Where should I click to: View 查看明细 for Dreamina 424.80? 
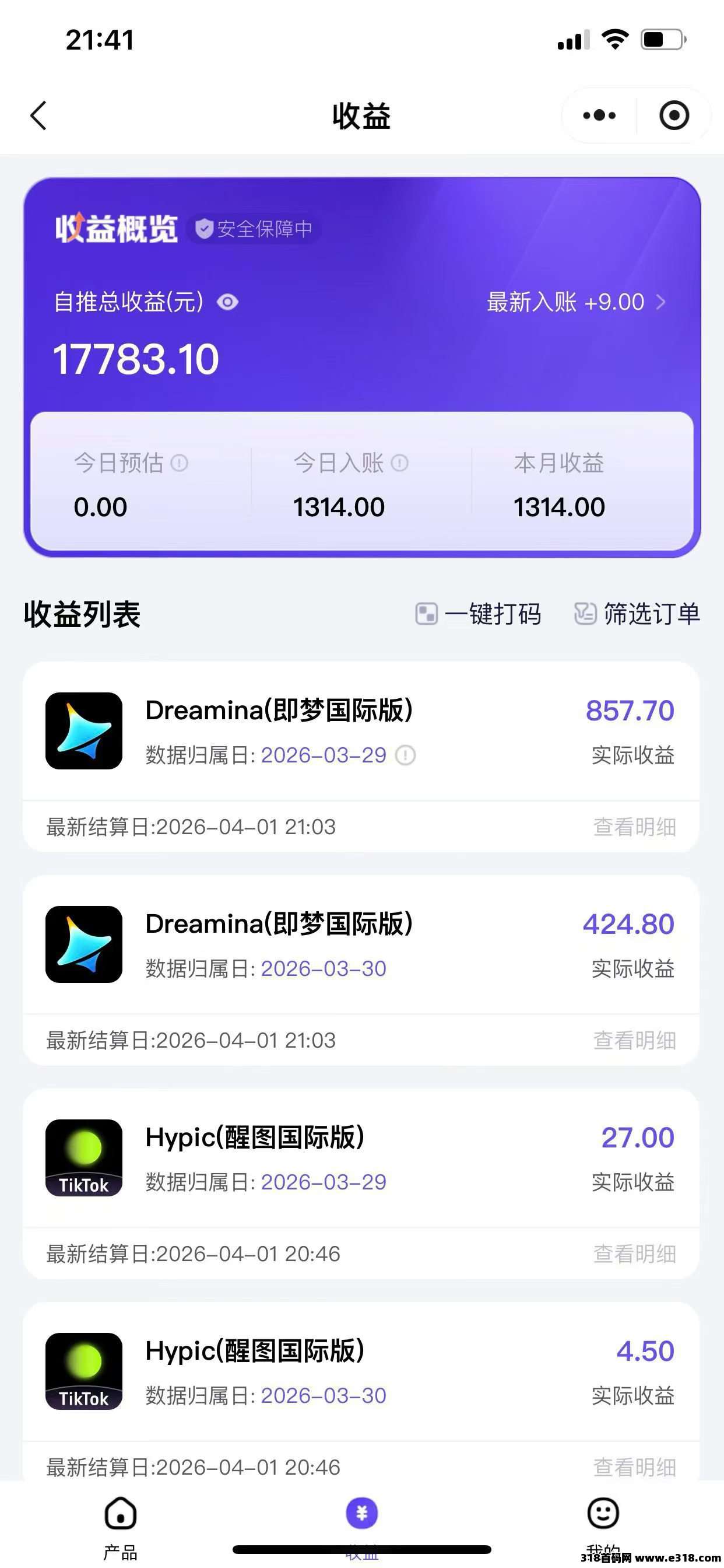634,1041
